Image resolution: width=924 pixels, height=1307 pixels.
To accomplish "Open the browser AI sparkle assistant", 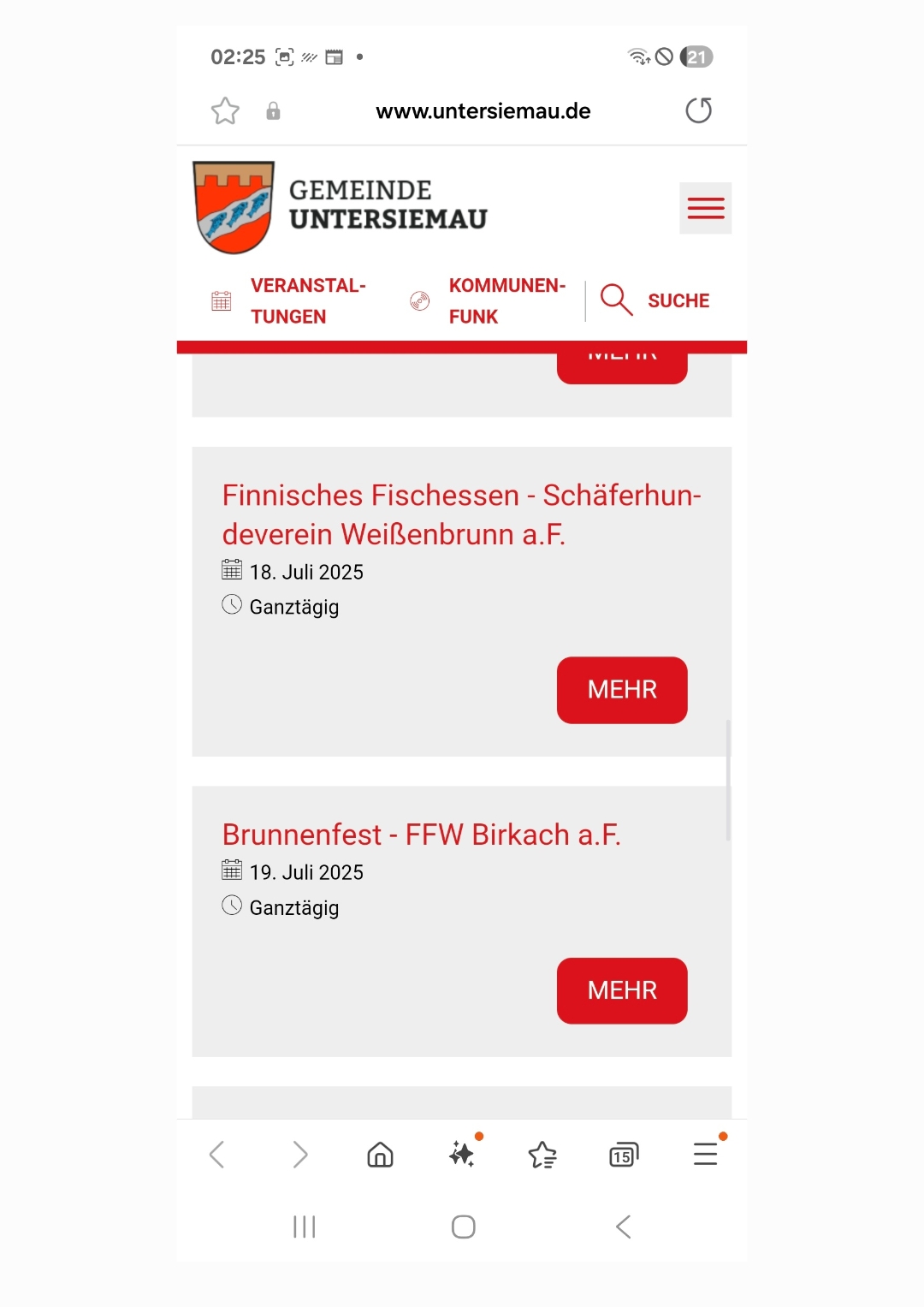I will tap(462, 1155).
